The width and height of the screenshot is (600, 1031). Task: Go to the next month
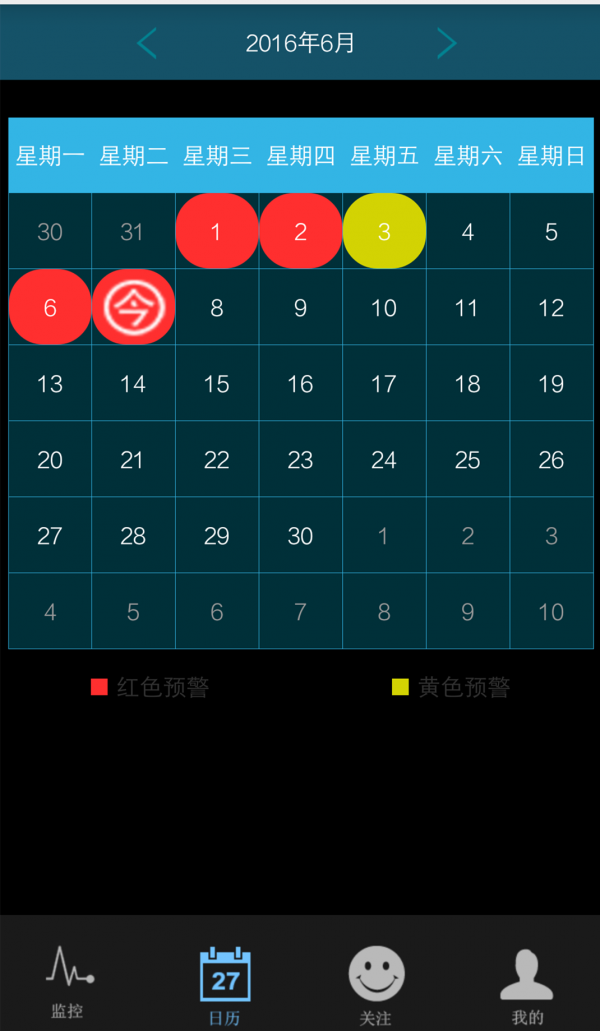446,43
